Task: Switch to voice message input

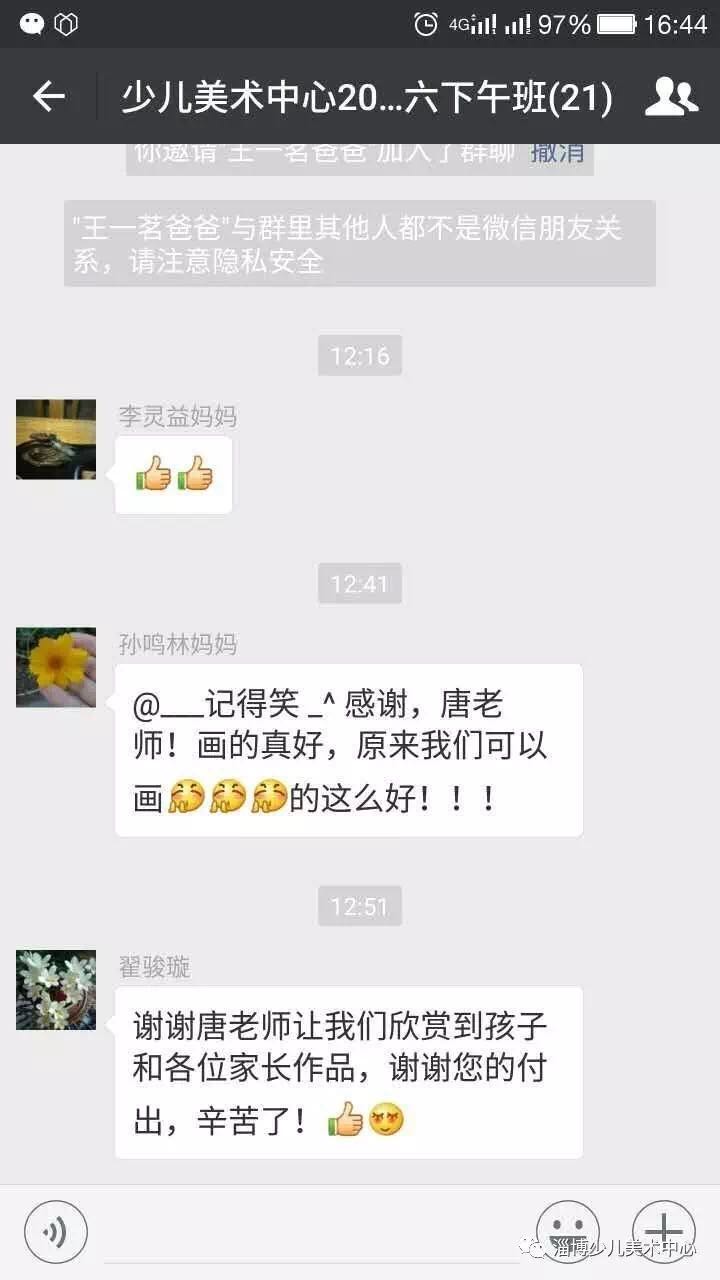Action: pyautogui.click(x=56, y=1232)
